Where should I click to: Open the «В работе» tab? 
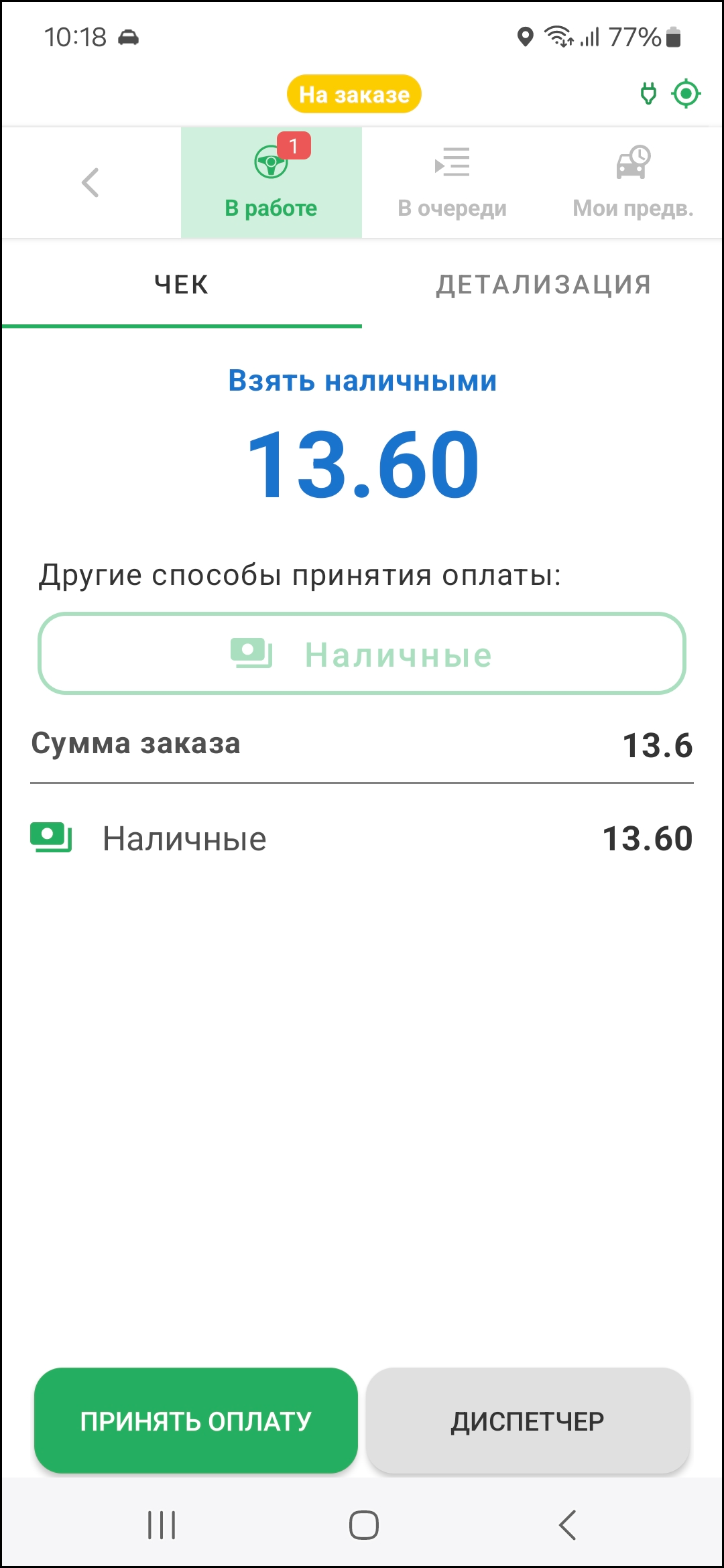(x=271, y=182)
